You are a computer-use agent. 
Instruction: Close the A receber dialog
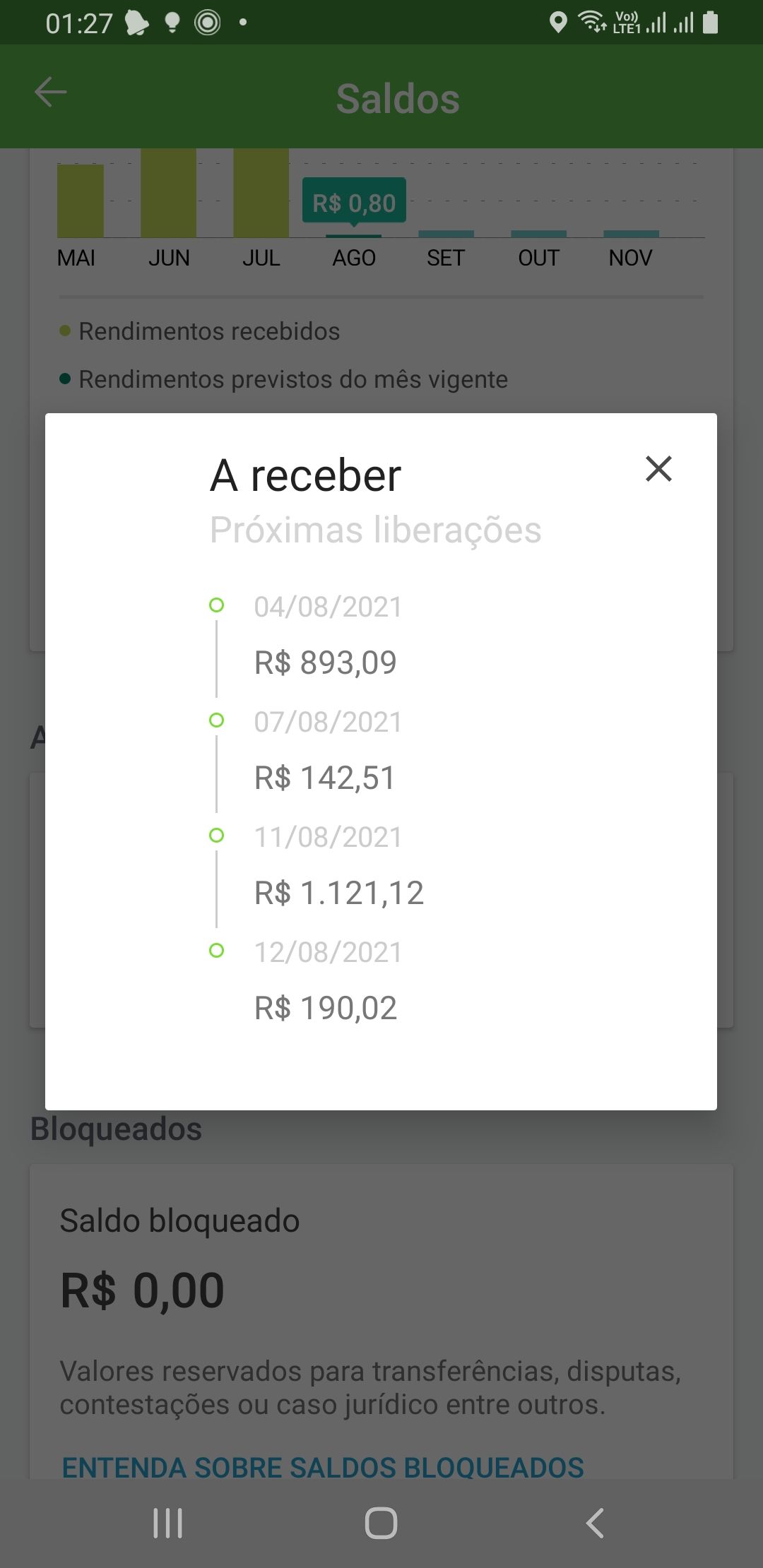coord(658,469)
